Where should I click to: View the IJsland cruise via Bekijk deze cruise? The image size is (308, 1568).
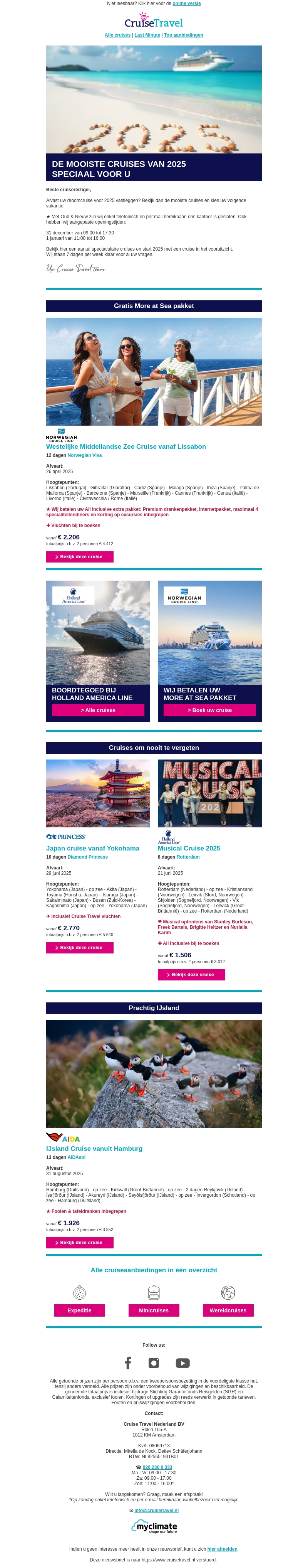coord(80,1242)
